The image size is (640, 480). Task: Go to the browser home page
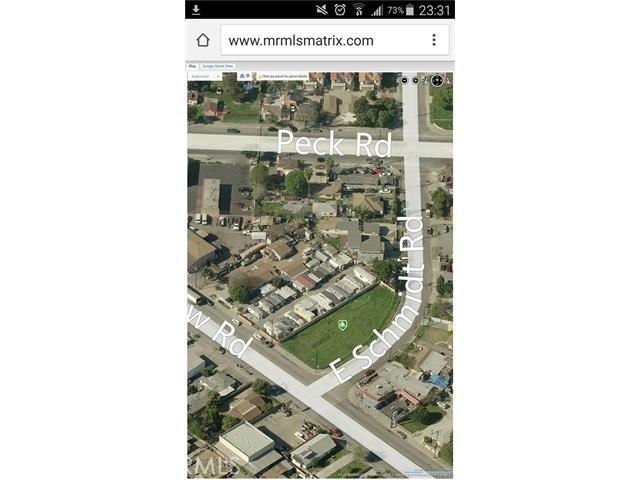point(203,40)
